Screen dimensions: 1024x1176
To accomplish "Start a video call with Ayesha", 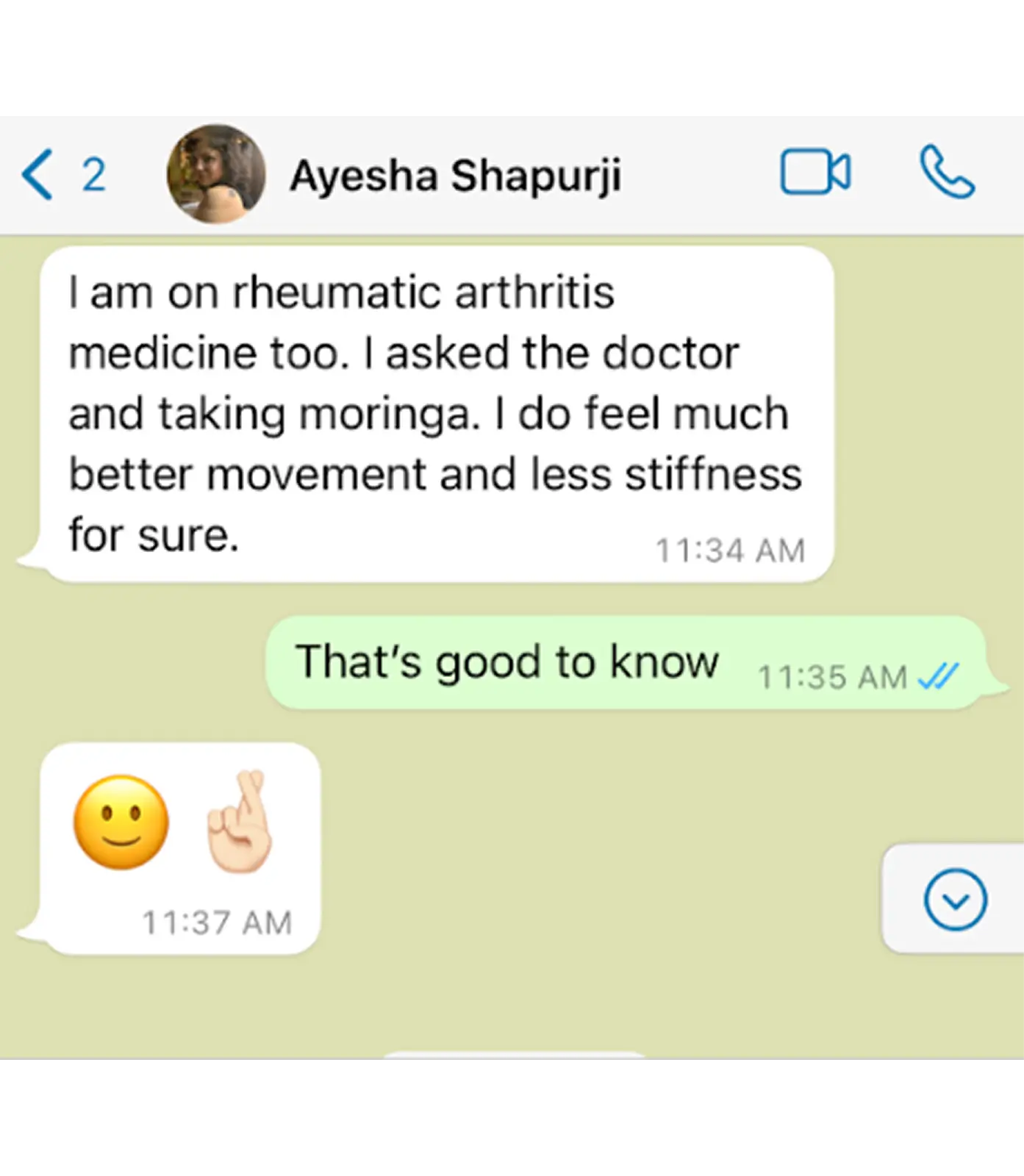I will [814, 173].
